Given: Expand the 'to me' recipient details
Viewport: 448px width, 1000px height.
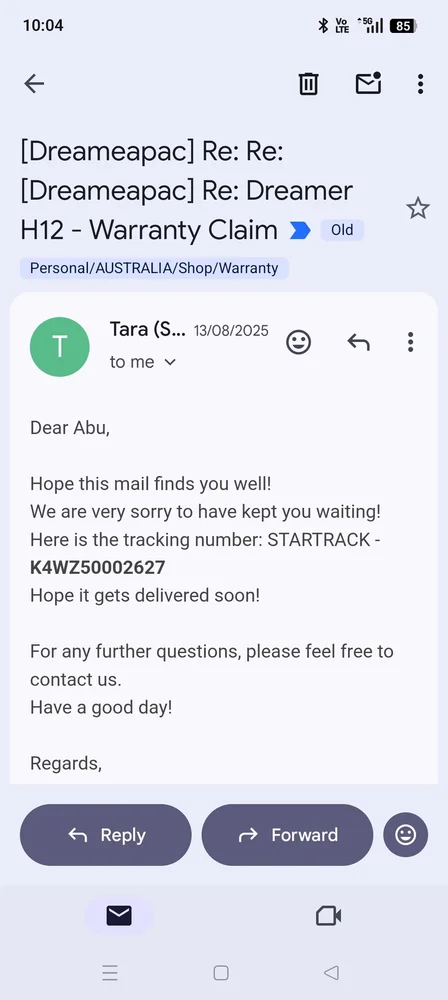Looking at the screenshot, I should [x=142, y=362].
